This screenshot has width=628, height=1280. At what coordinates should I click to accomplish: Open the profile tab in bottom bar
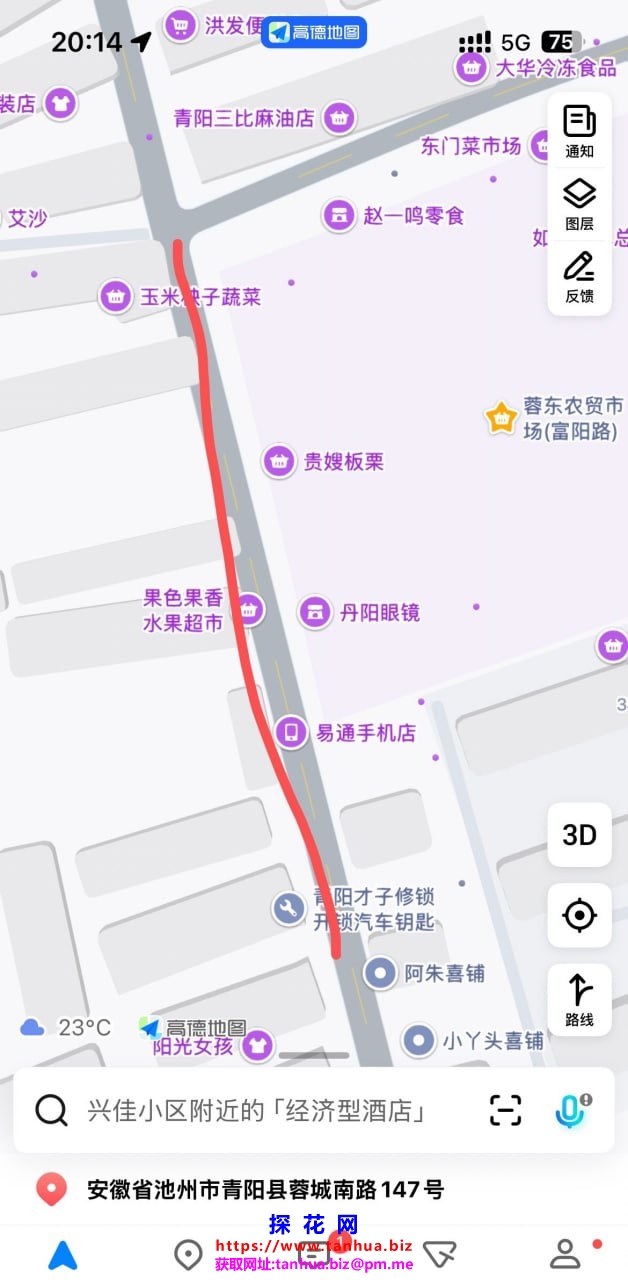565,1253
